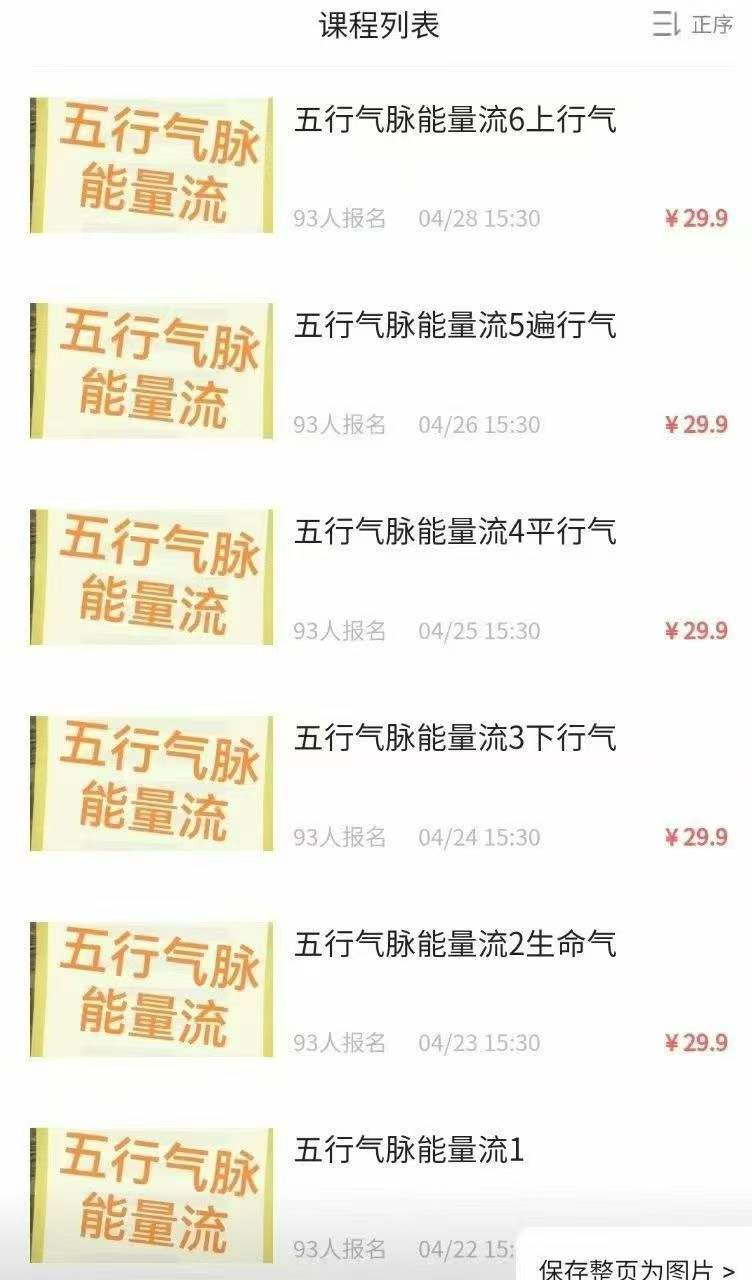The width and height of the screenshot is (752, 1280).
Task: Open course 五行气脉能量流6上行气
Action: click(455, 121)
